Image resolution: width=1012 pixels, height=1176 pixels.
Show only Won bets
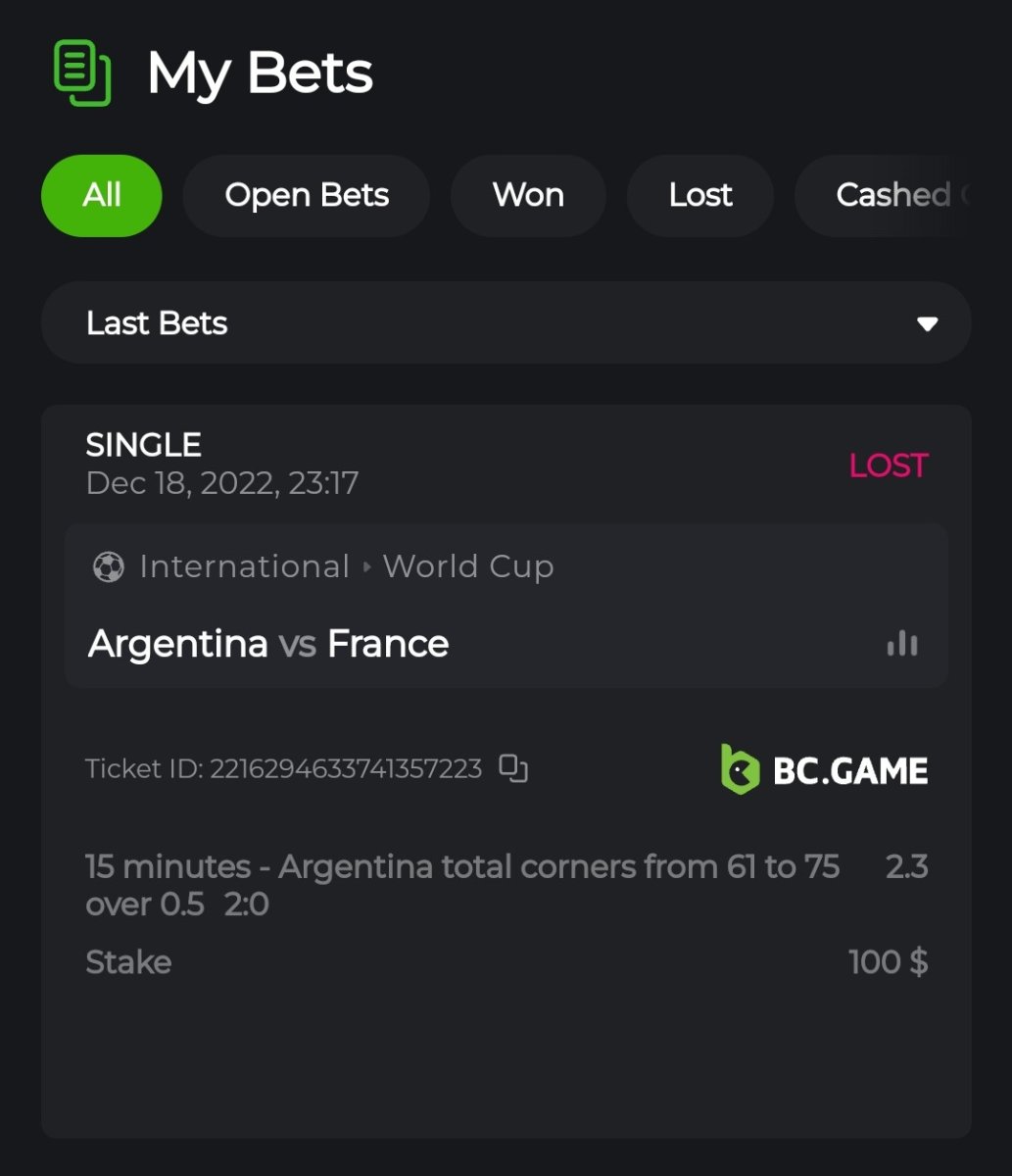(528, 195)
